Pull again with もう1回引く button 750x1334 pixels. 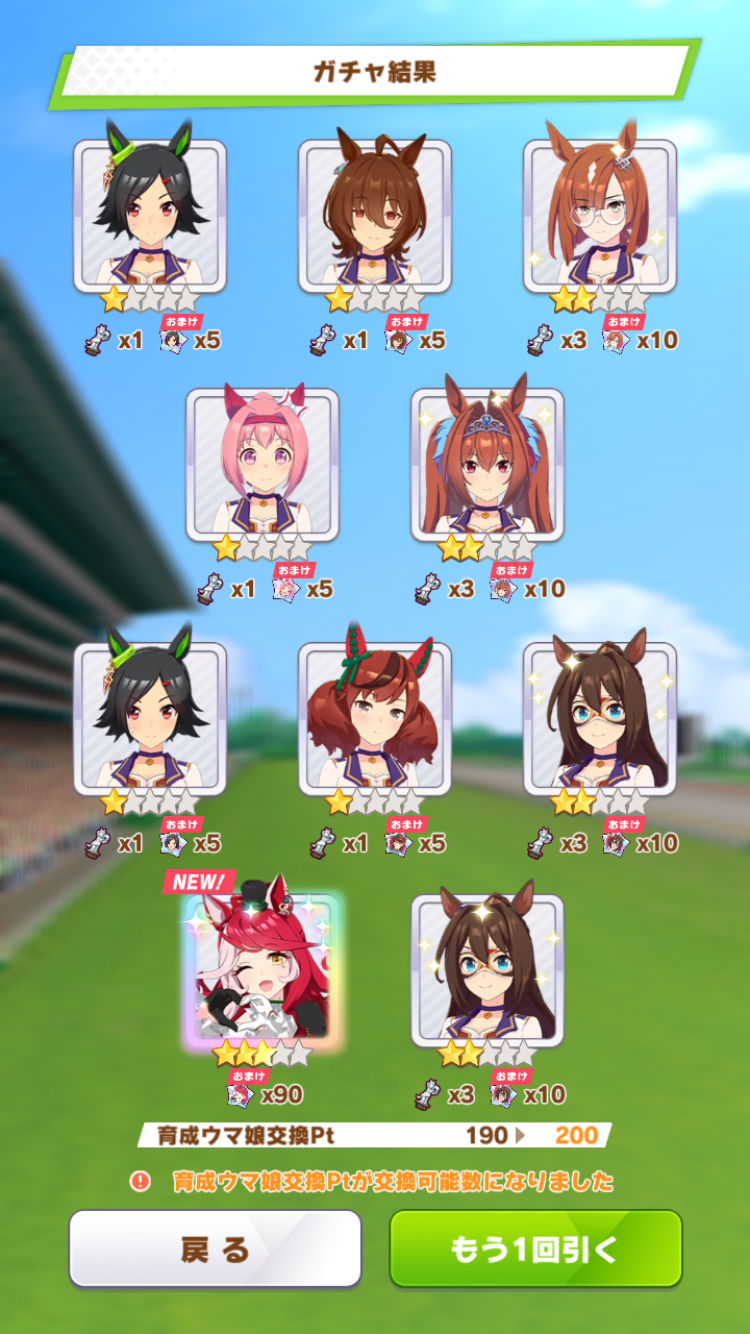(535, 1248)
